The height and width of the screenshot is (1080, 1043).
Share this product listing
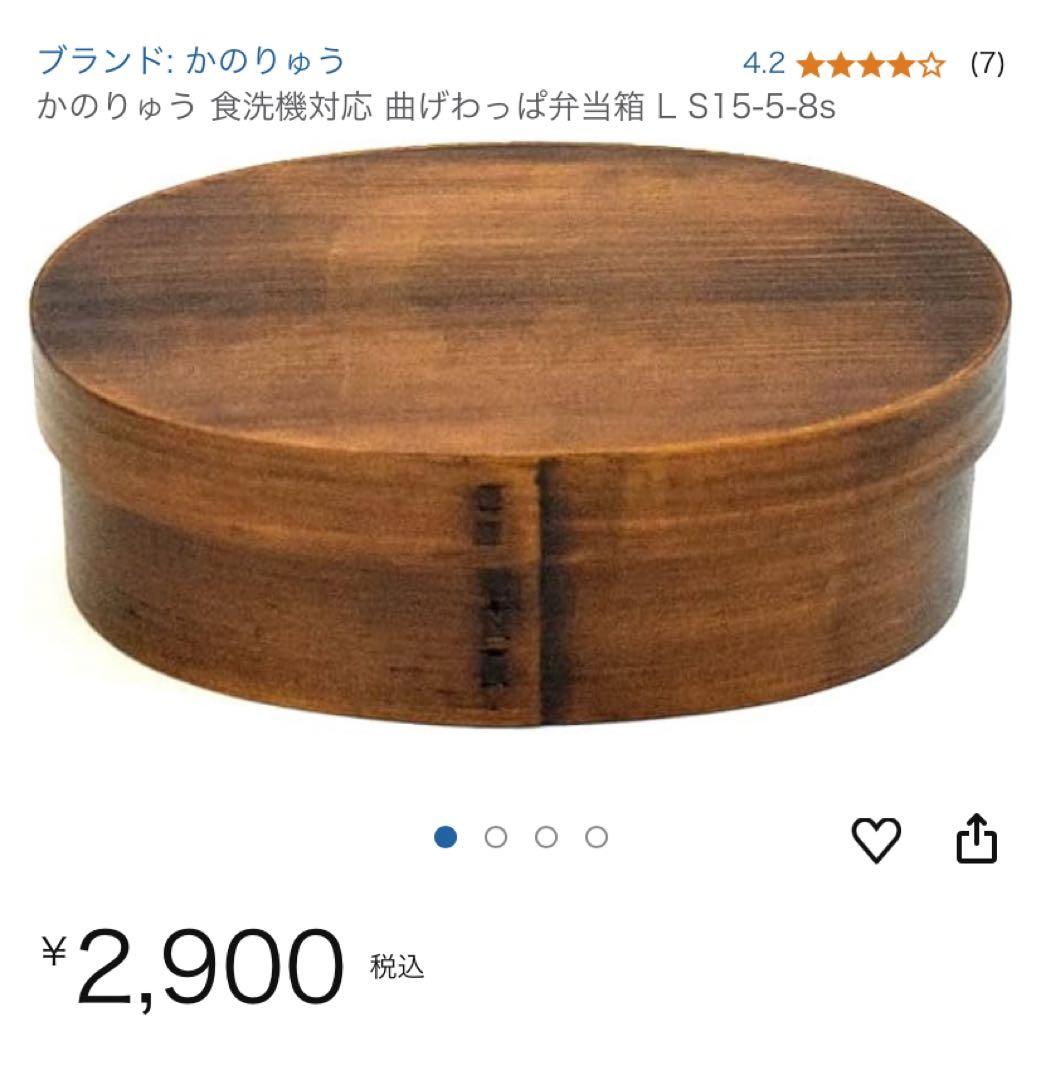point(977,839)
